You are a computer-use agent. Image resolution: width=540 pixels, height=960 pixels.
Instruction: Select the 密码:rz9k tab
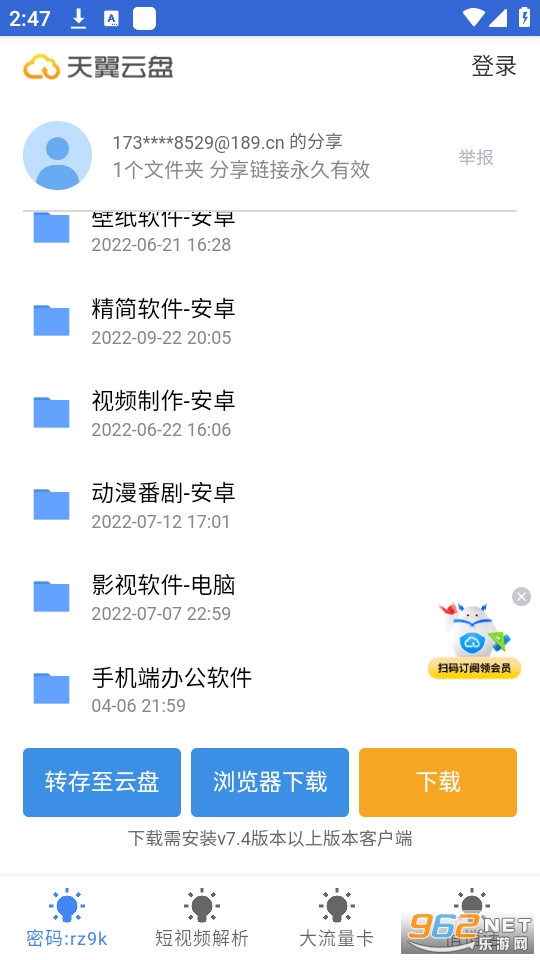(x=67, y=918)
